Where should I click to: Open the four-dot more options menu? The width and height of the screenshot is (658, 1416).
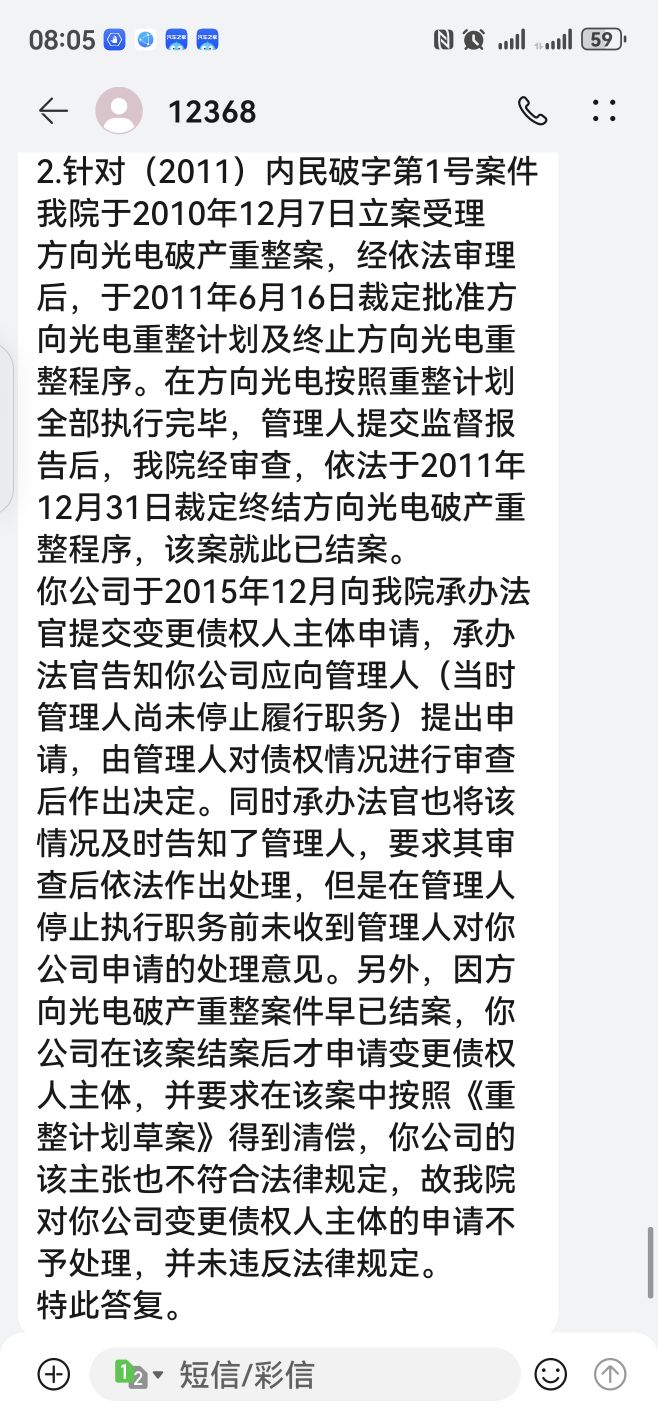(604, 111)
